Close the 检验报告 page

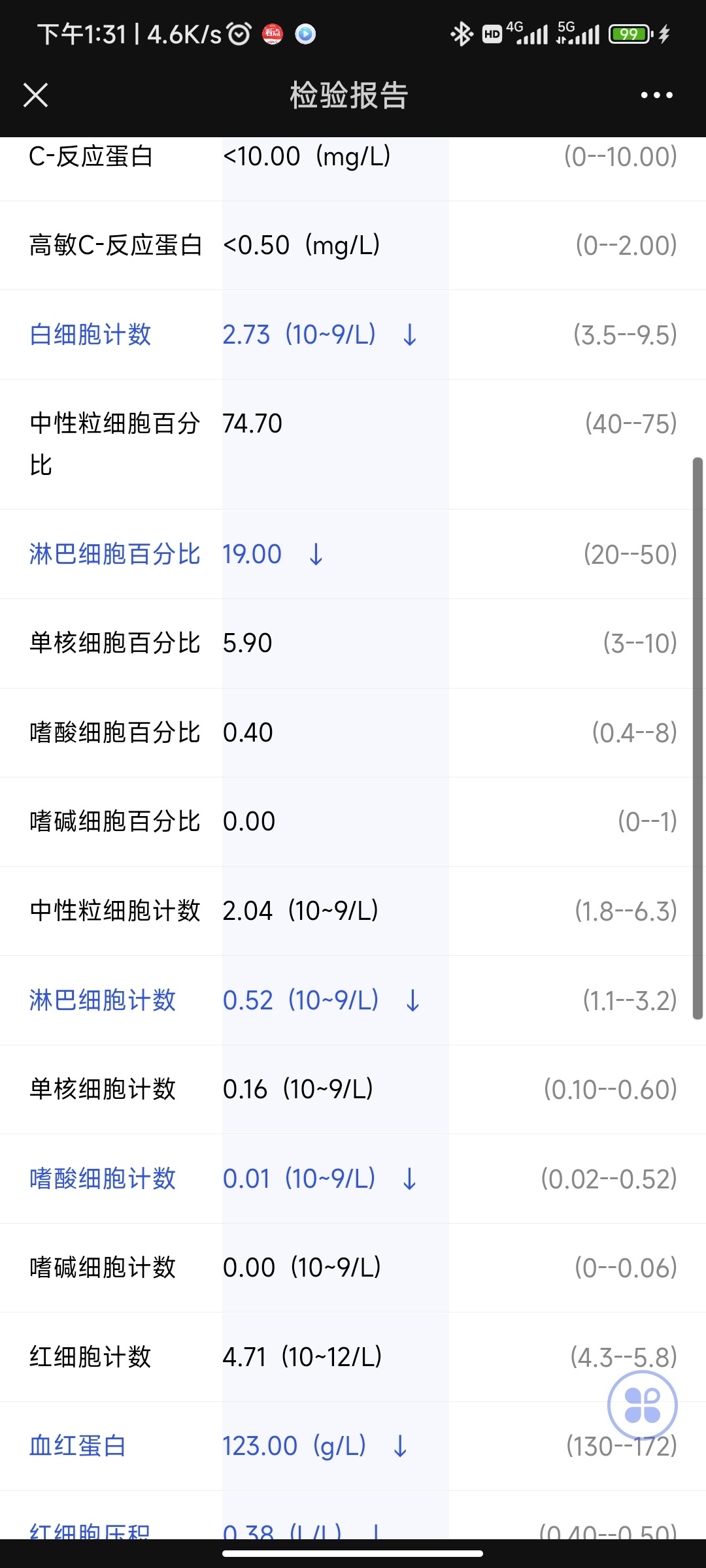click(x=36, y=95)
